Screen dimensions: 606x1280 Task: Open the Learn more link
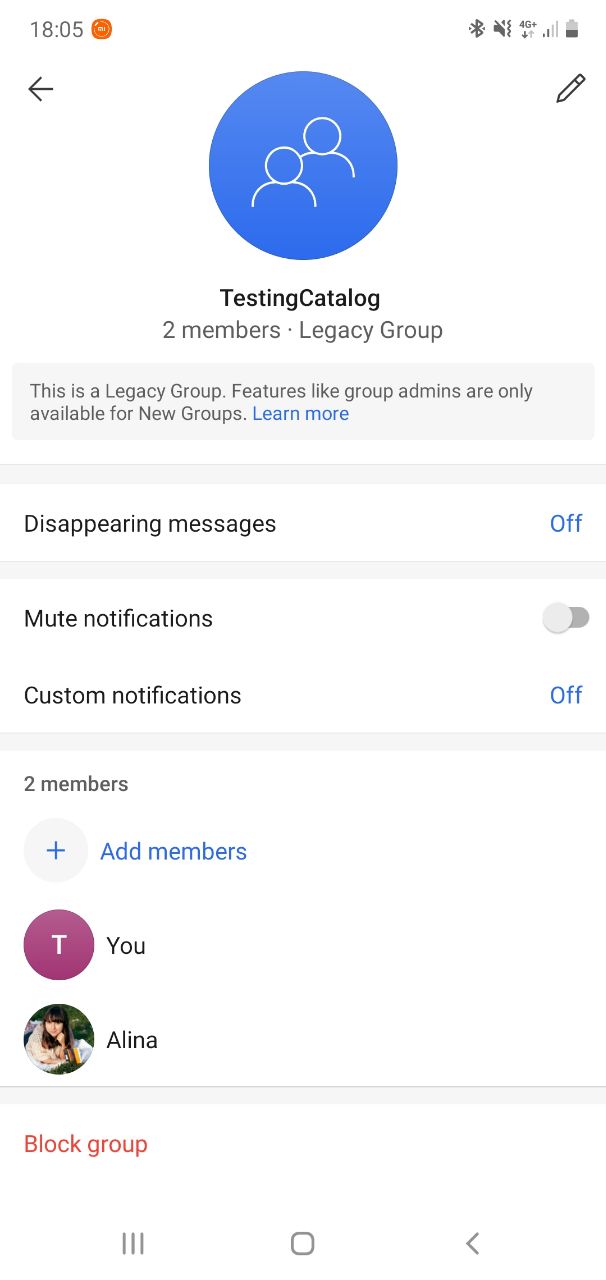(300, 414)
